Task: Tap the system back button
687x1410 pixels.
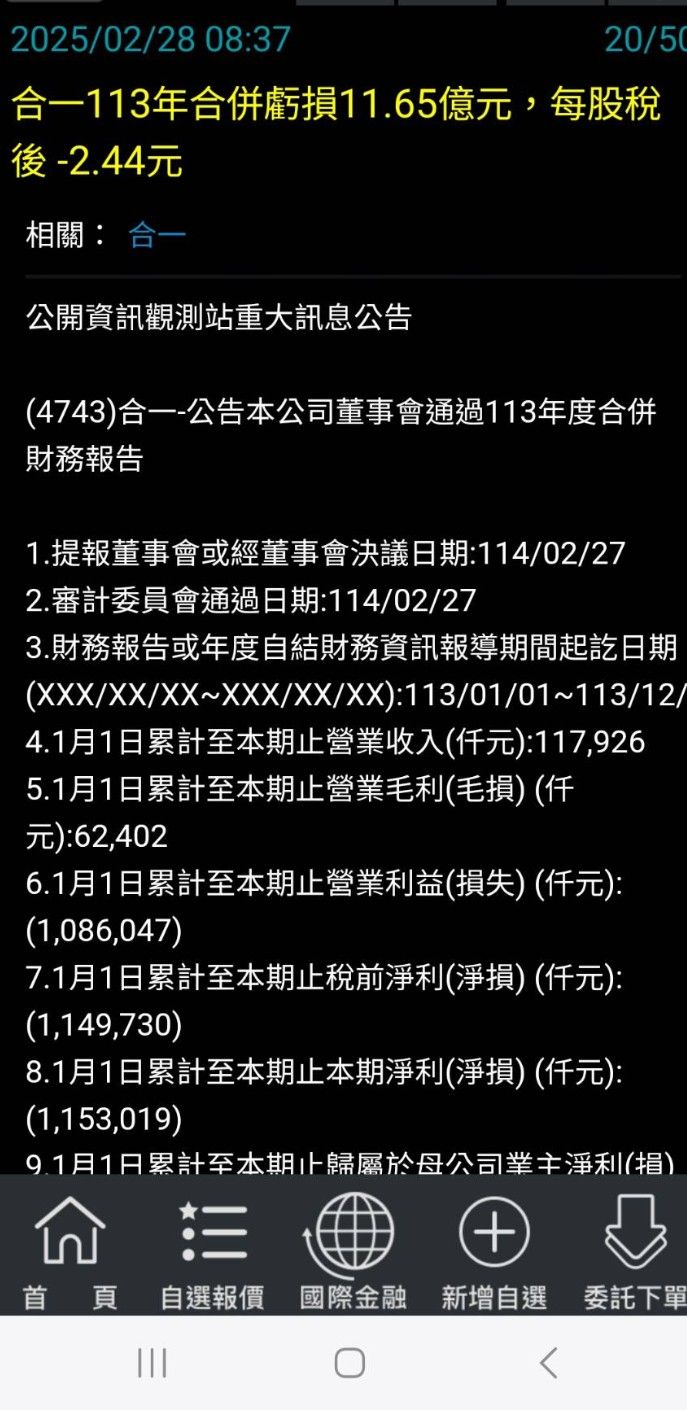Action: (x=547, y=1363)
